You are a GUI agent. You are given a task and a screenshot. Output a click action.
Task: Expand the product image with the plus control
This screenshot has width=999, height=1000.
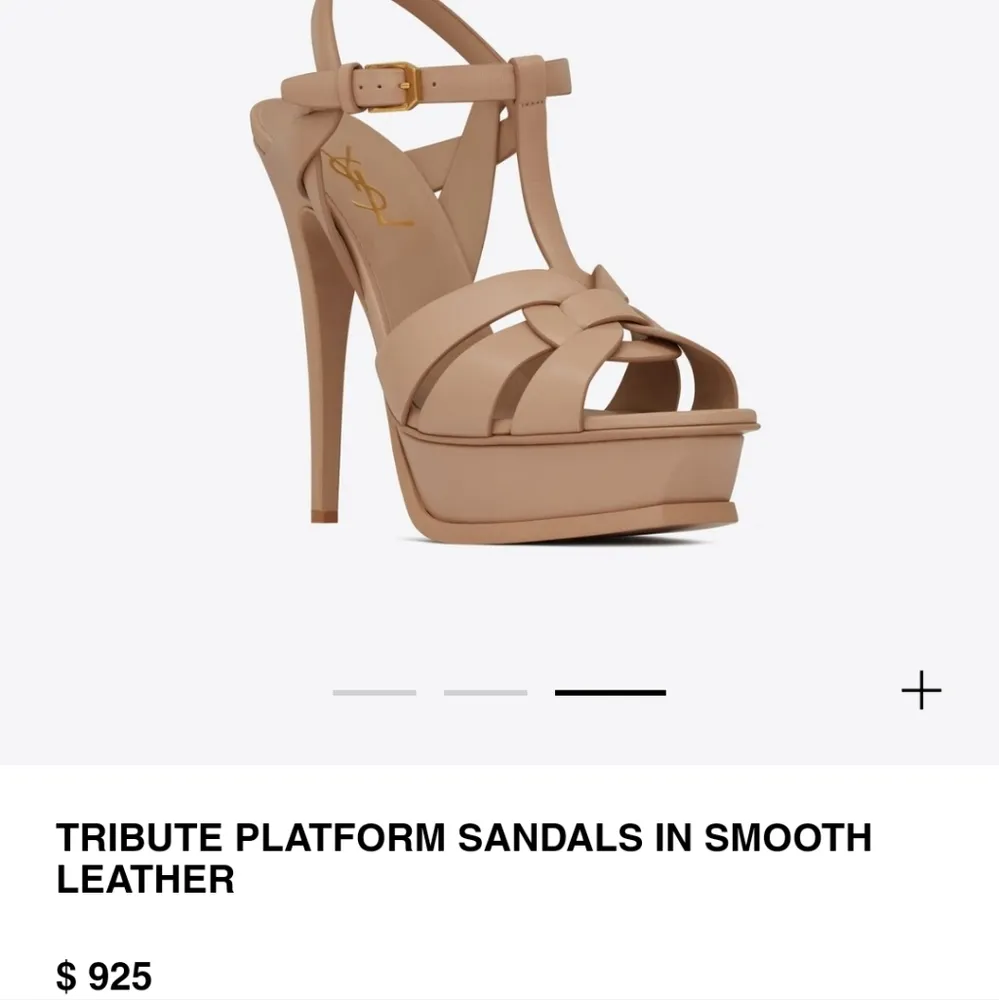(921, 689)
